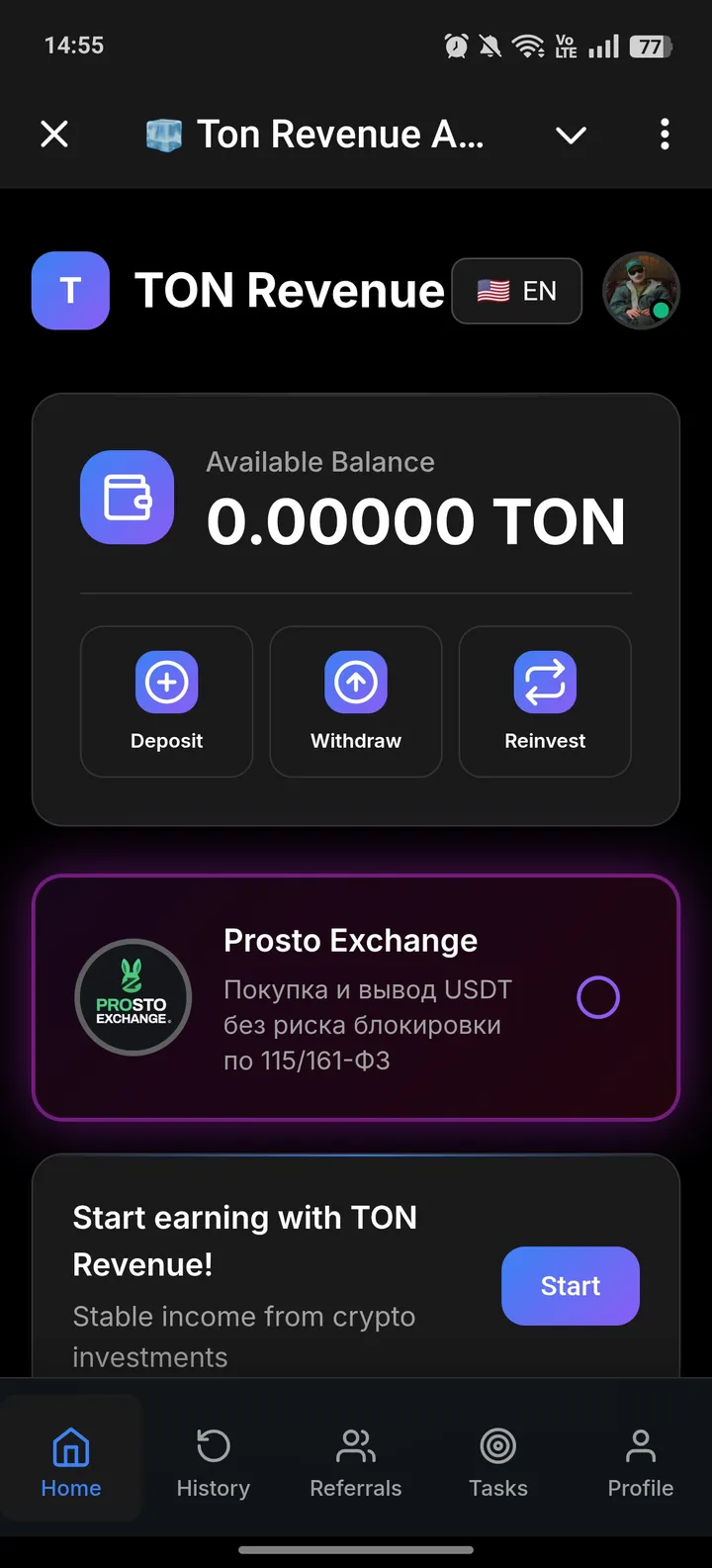Select the circular option on Prosto Exchange banner
This screenshot has width=712, height=1568.
(597, 997)
